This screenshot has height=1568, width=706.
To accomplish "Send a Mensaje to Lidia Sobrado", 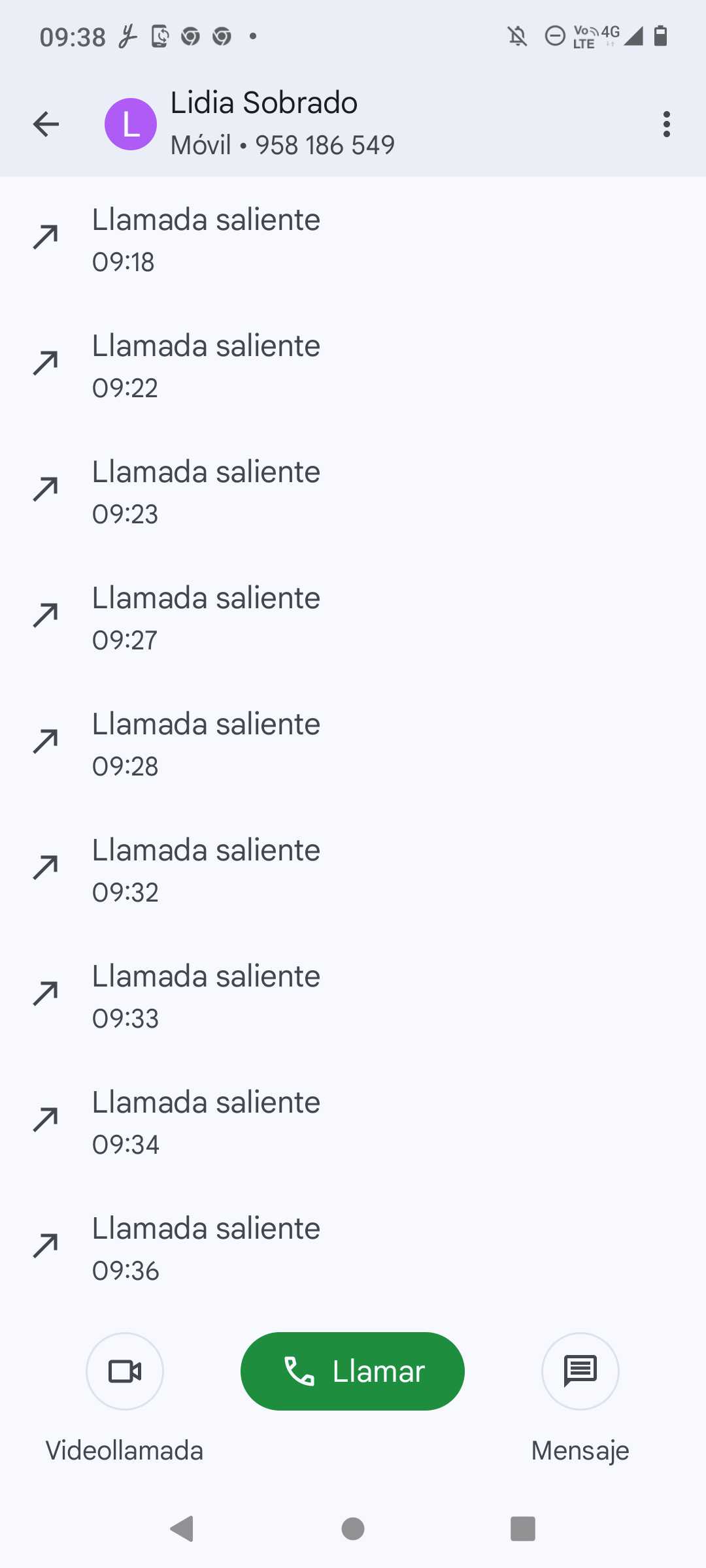I will point(580,1371).
